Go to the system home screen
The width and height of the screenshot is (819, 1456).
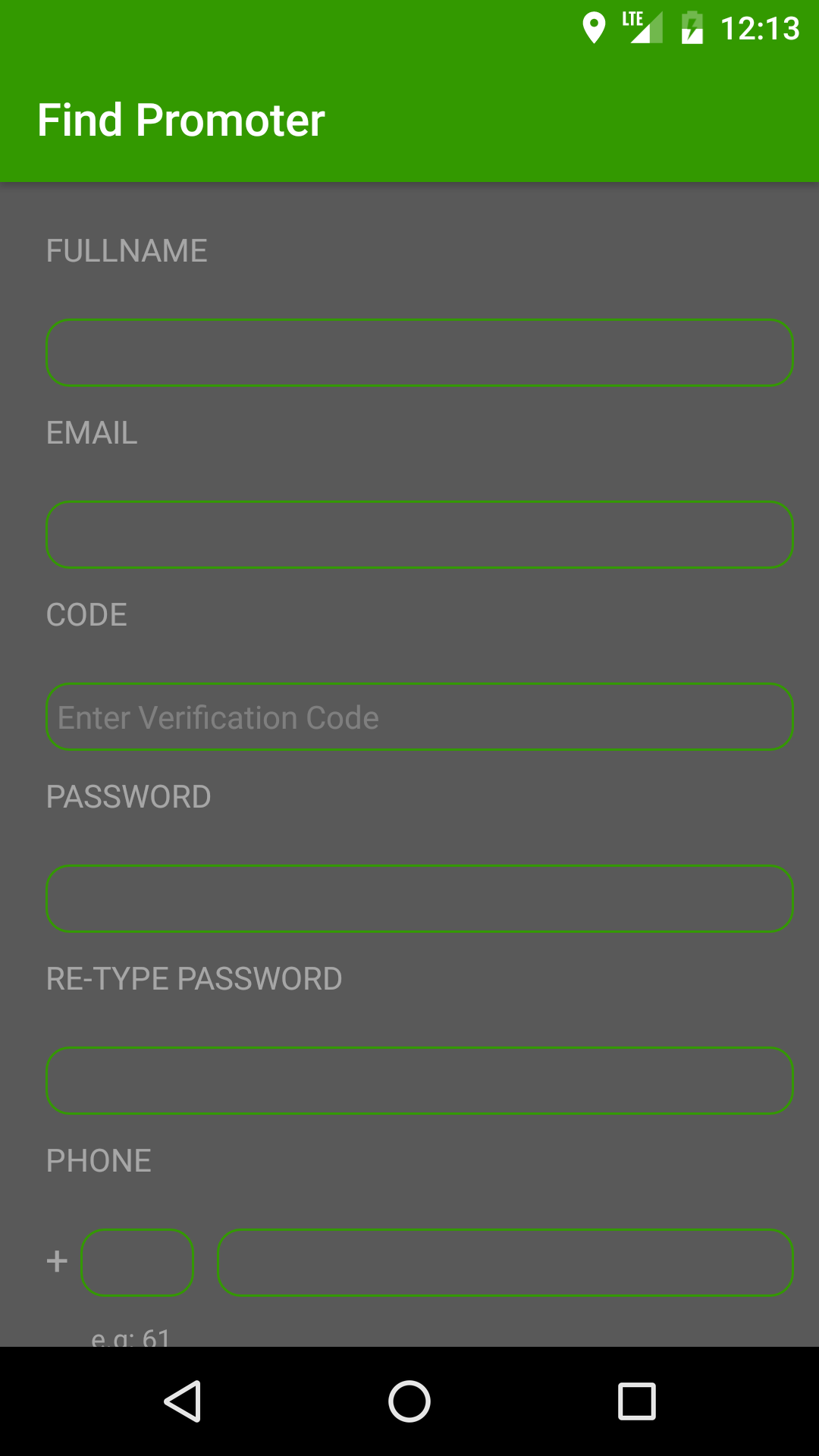[x=409, y=1401]
